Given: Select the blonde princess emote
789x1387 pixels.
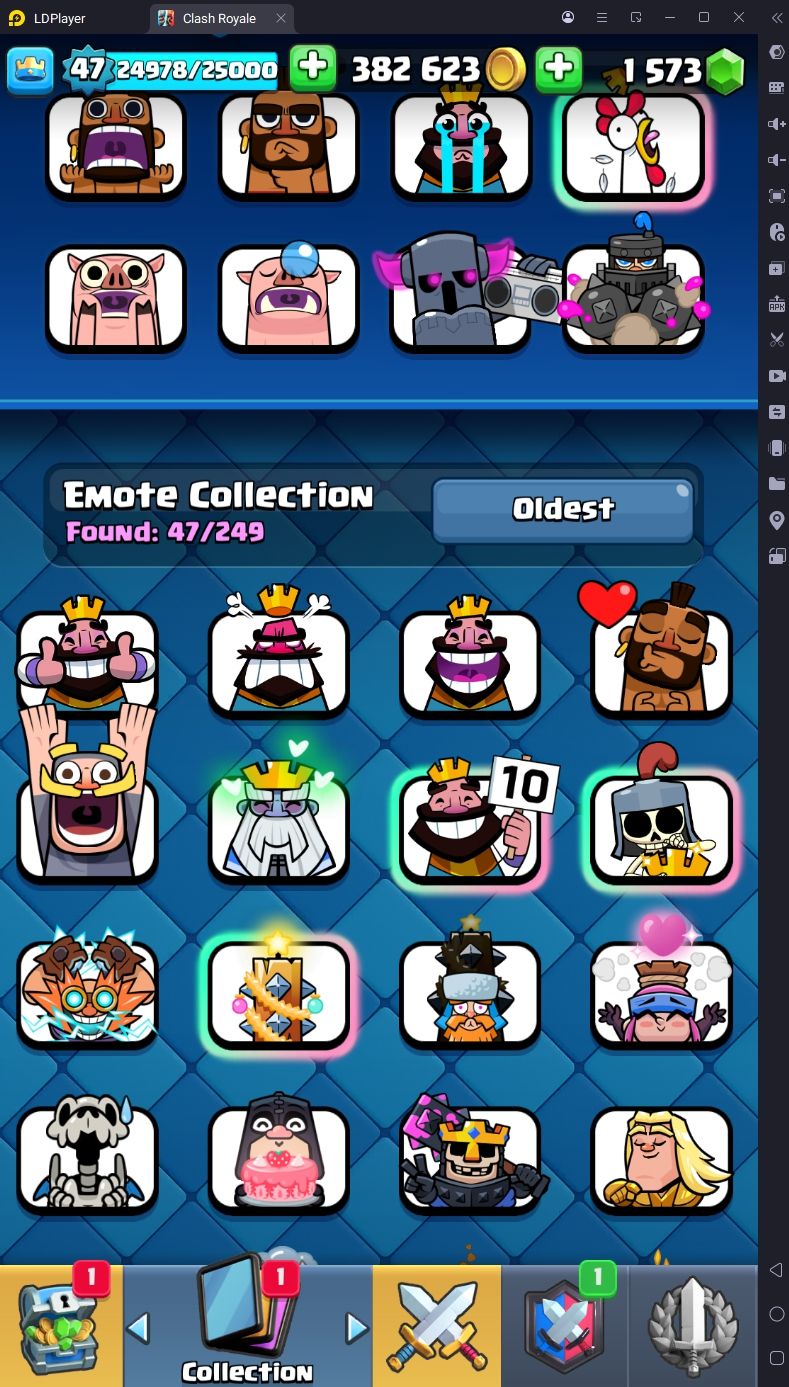Looking at the screenshot, I should (661, 1157).
